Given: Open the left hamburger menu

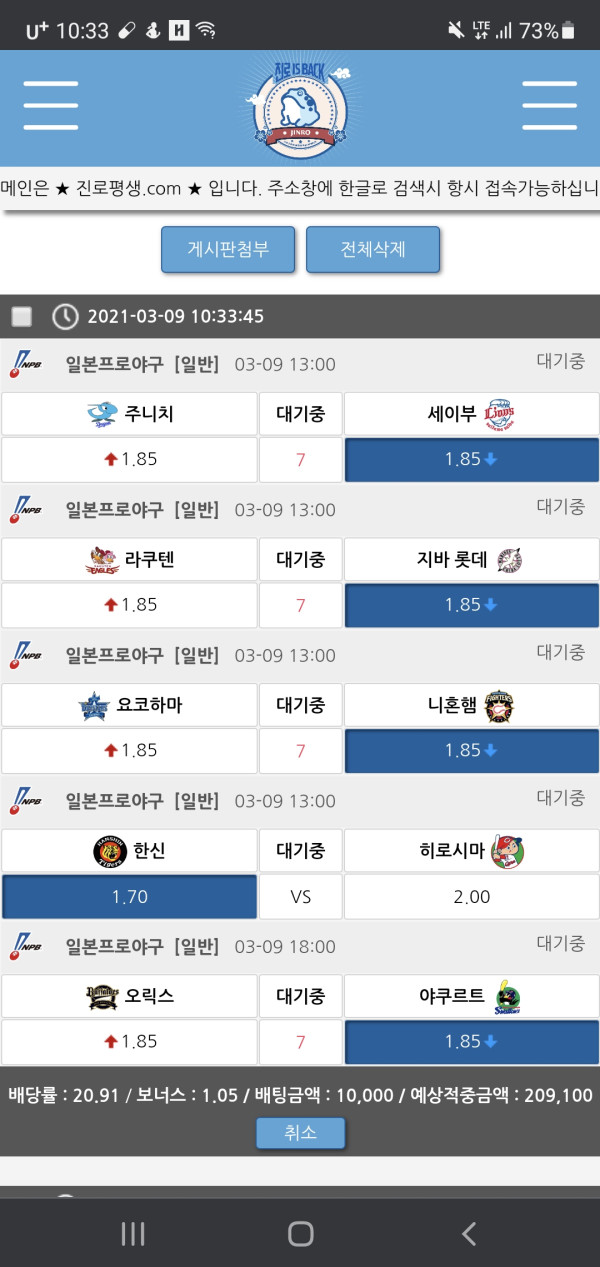Looking at the screenshot, I should pyautogui.click(x=51, y=105).
